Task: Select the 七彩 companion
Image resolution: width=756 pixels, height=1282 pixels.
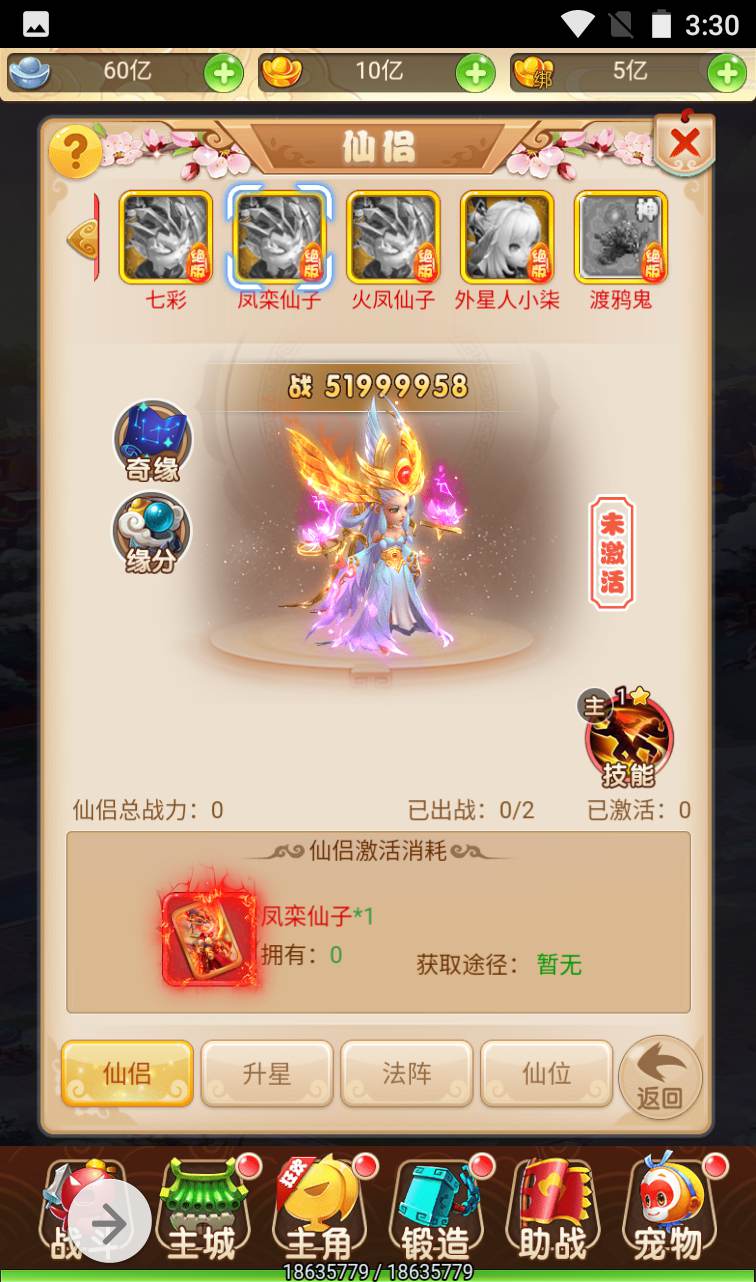Action: click(166, 238)
